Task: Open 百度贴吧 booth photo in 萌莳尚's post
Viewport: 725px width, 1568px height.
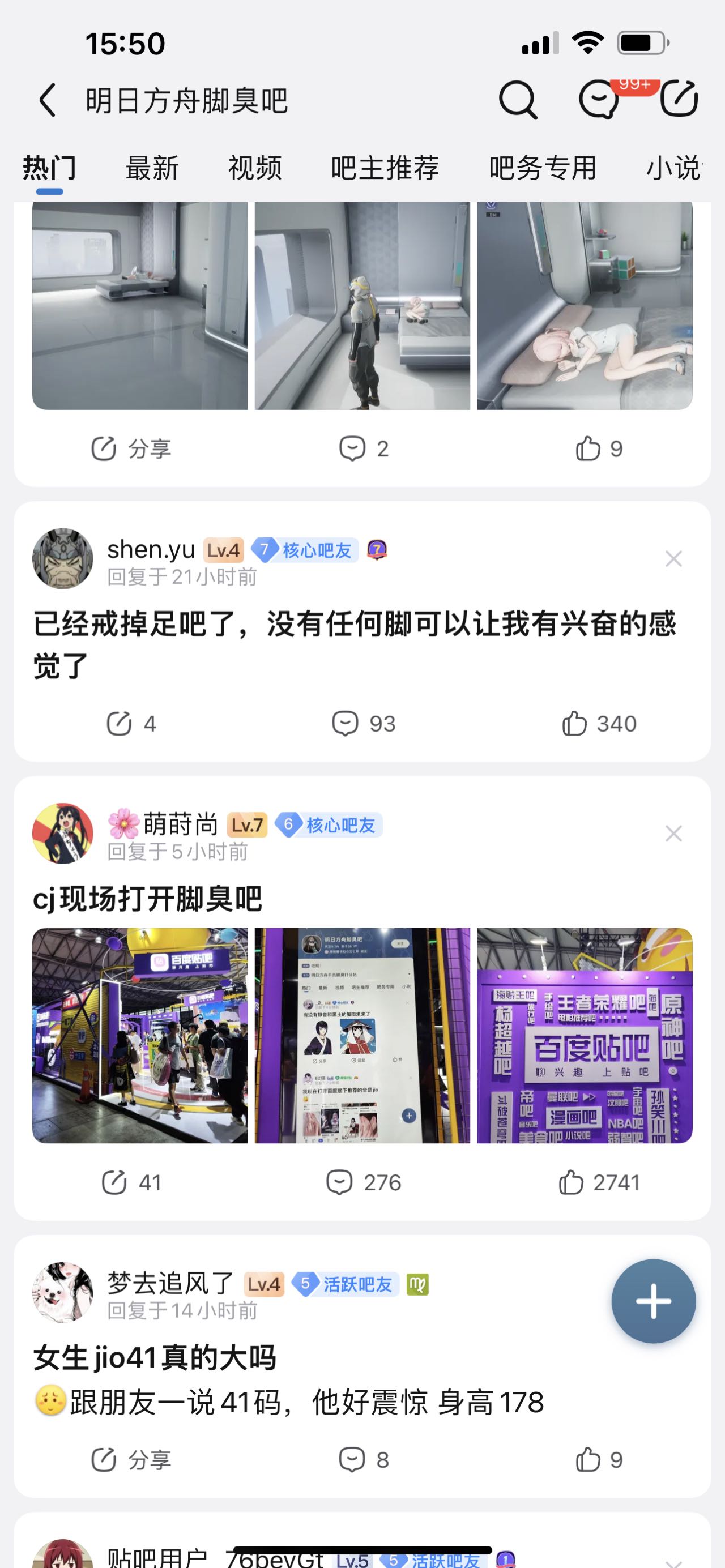Action: click(140, 1035)
